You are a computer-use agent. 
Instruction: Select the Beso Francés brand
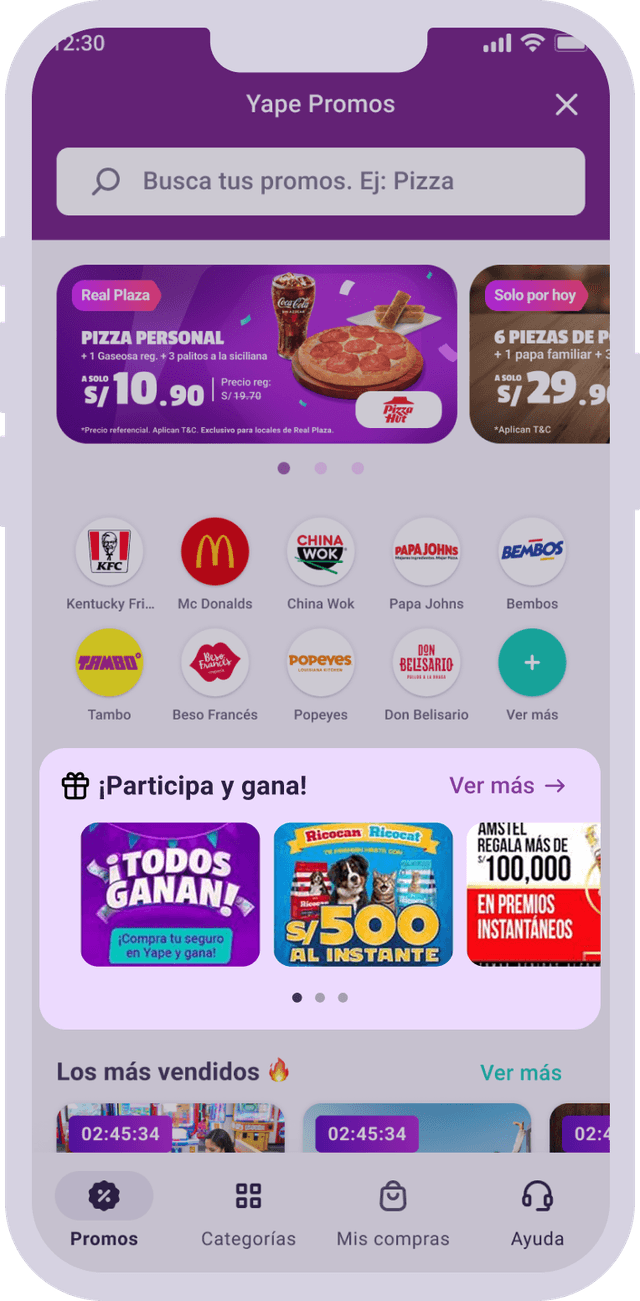215,662
